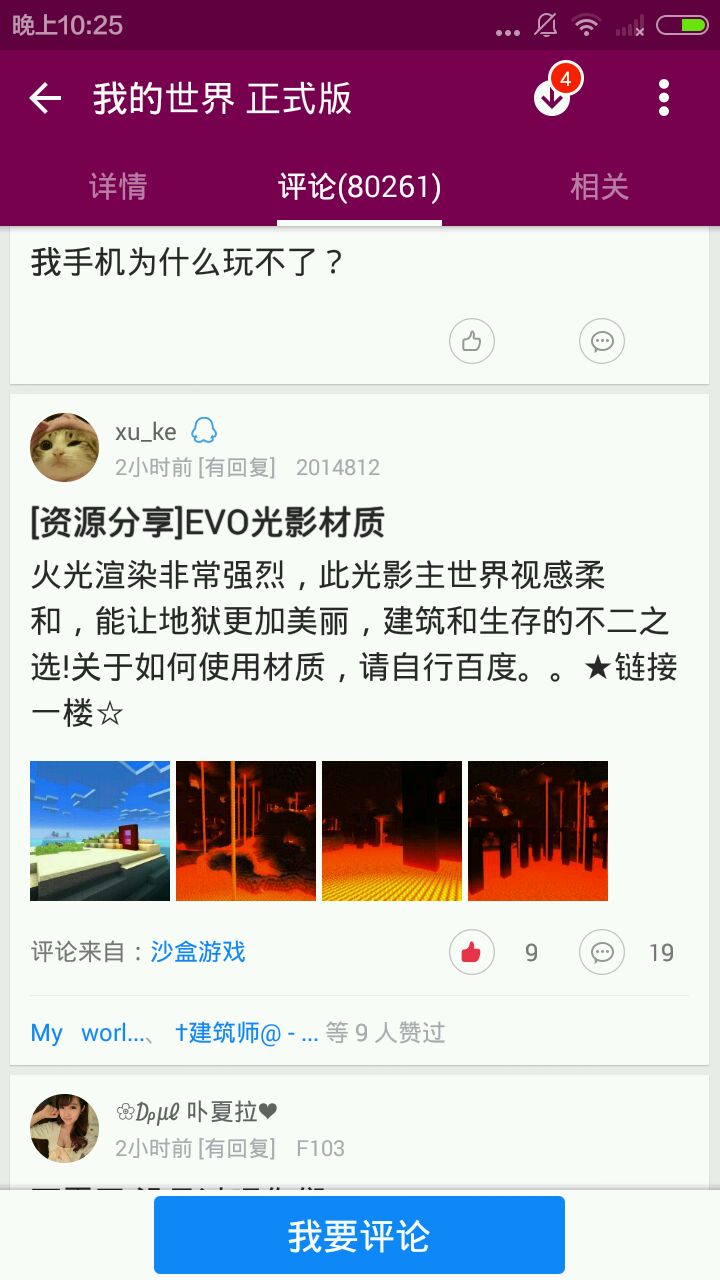Tap 我要评论 to write a comment
This screenshot has width=720, height=1280.
pos(359,1236)
